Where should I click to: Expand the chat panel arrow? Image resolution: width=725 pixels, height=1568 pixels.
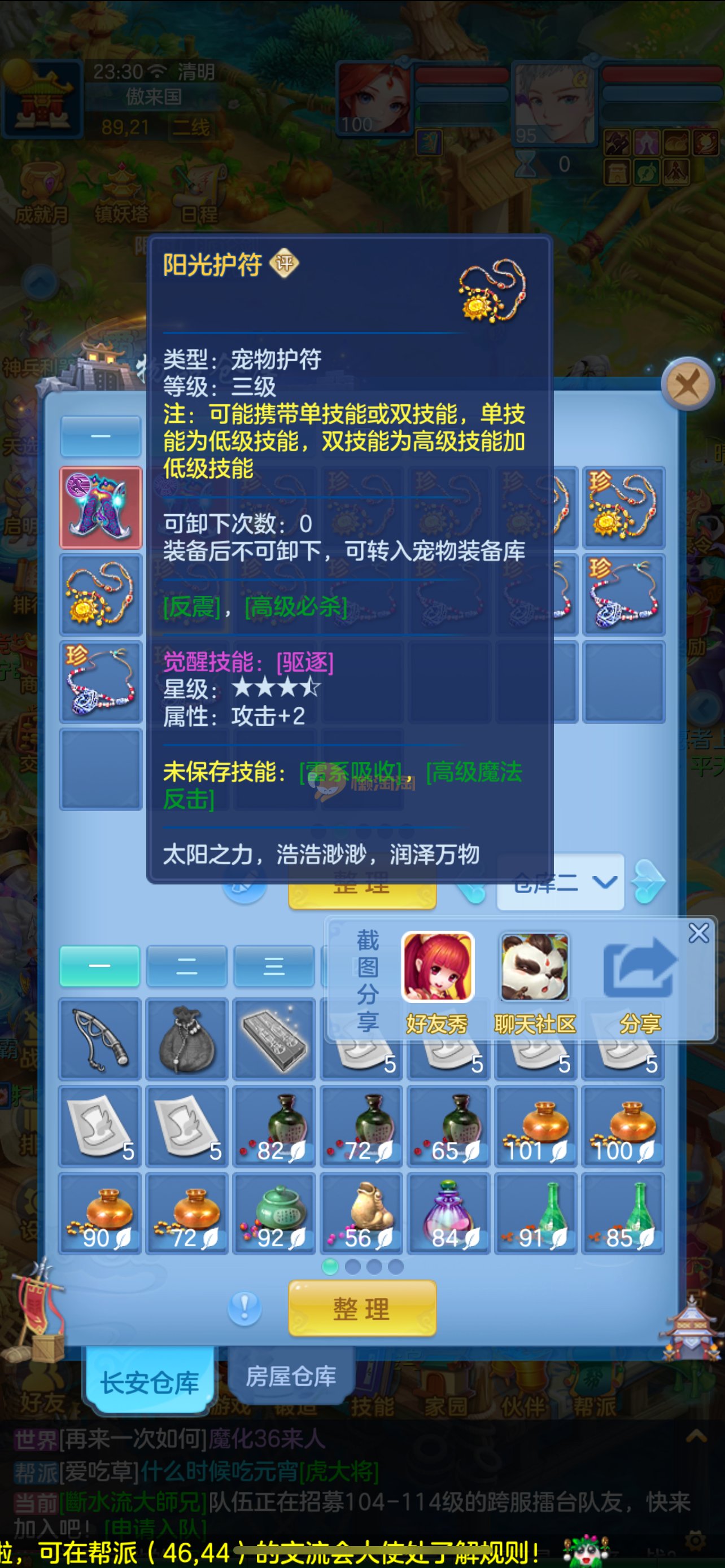[x=696, y=1437]
